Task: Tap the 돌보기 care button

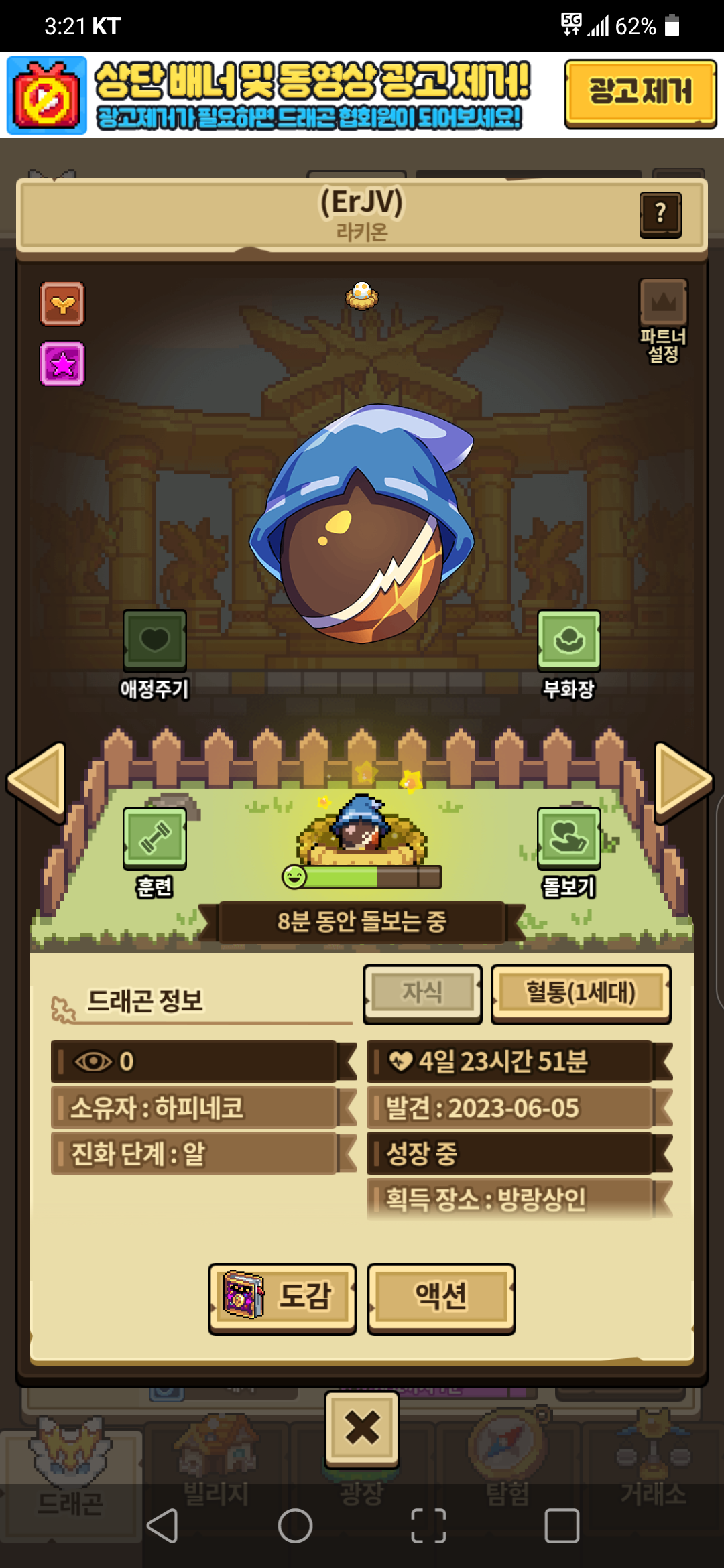Action: 568,839
